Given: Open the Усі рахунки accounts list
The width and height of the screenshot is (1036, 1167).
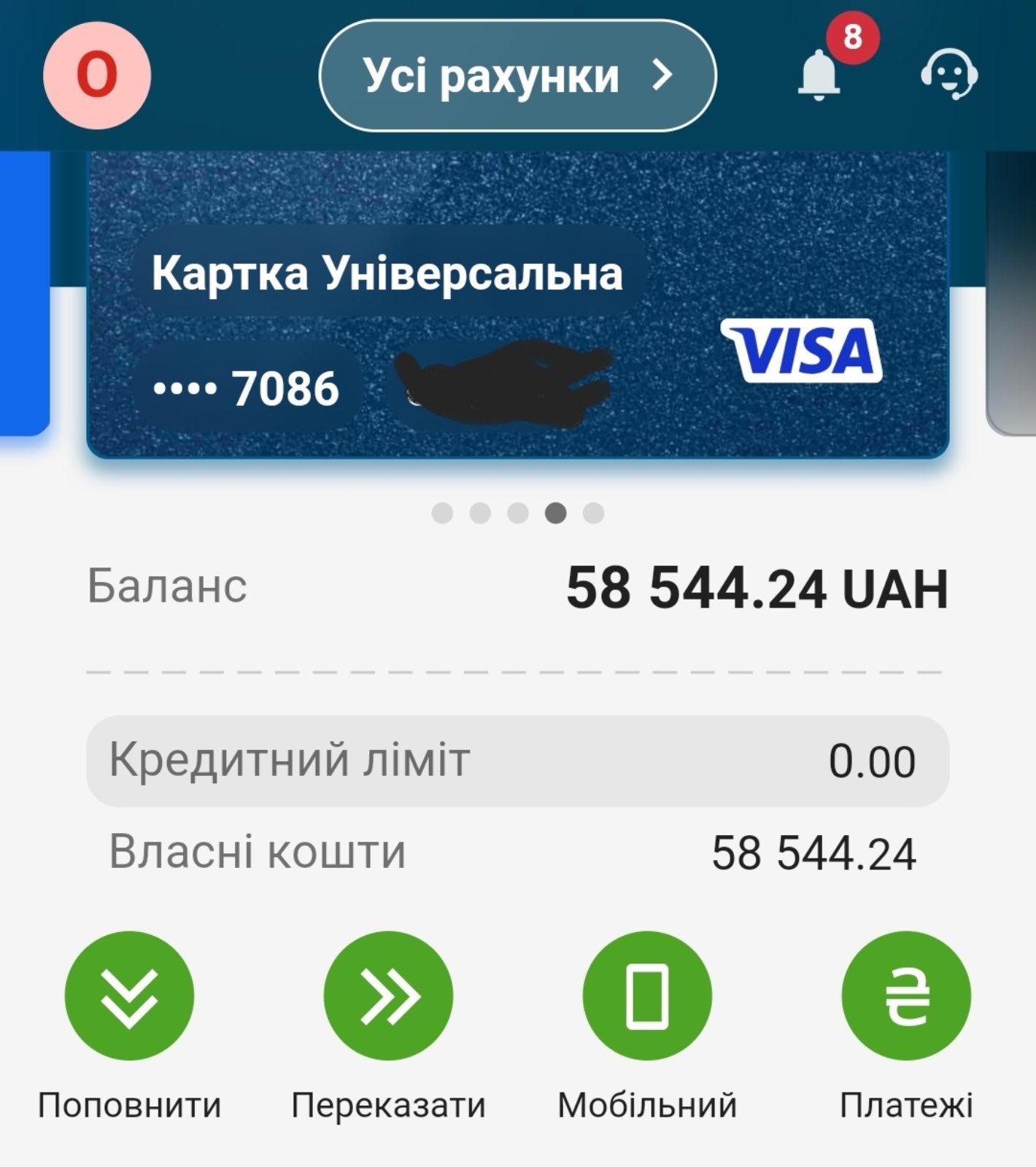Looking at the screenshot, I should [x=517, y=75].
